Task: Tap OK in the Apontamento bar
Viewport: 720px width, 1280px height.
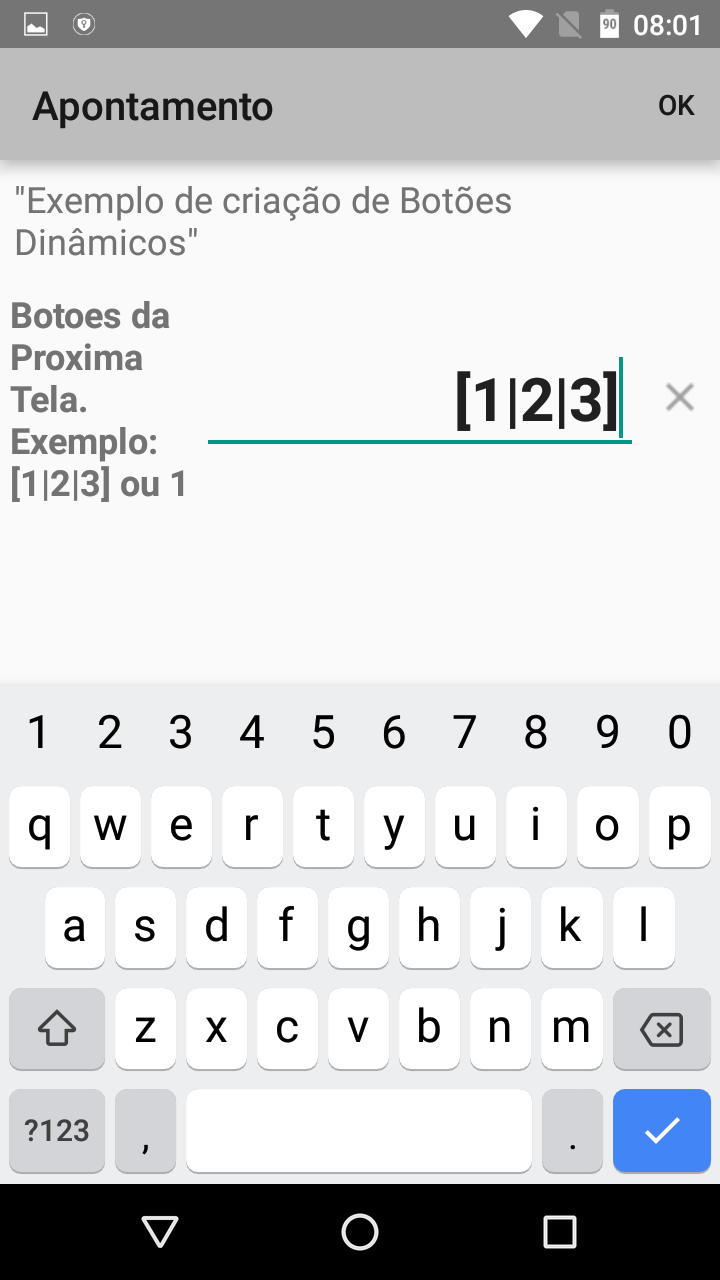Action: [x=676, y=105]
